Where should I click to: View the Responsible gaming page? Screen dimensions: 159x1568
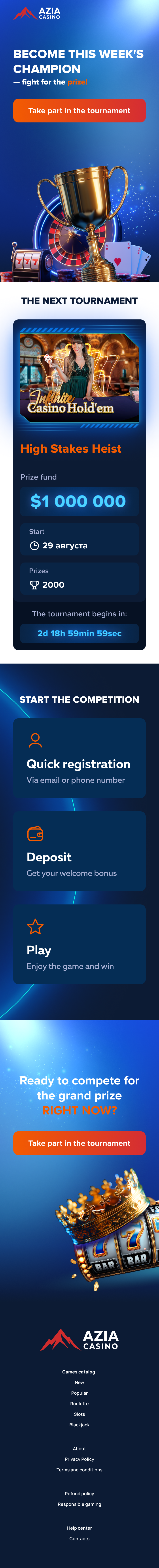pyautogui.click(x=79, y=1504)
